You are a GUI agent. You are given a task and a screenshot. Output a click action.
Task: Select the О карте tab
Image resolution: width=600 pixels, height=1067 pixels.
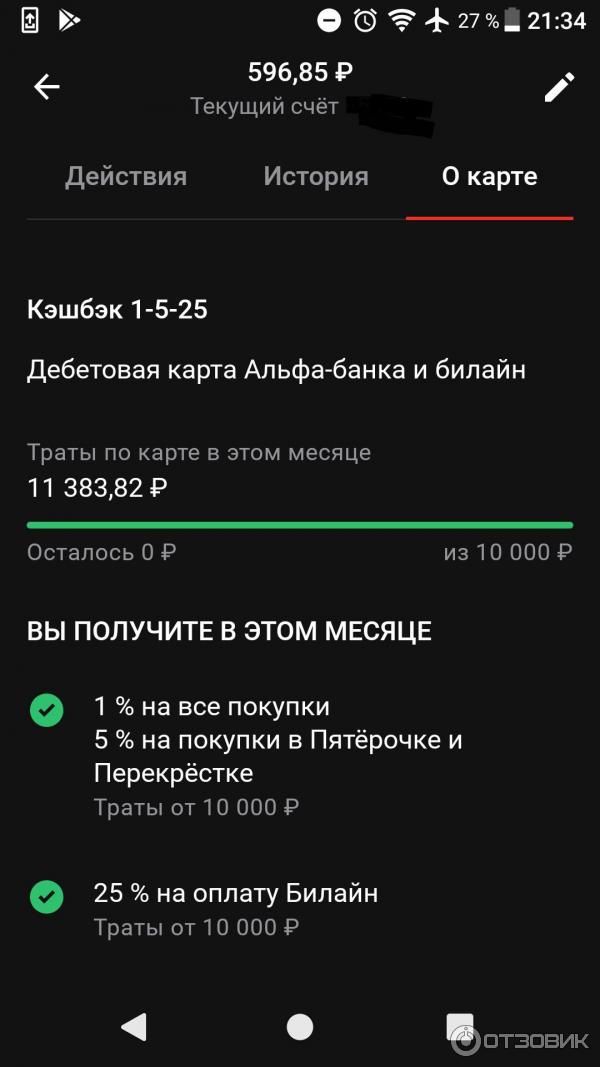tap(489, 177)
